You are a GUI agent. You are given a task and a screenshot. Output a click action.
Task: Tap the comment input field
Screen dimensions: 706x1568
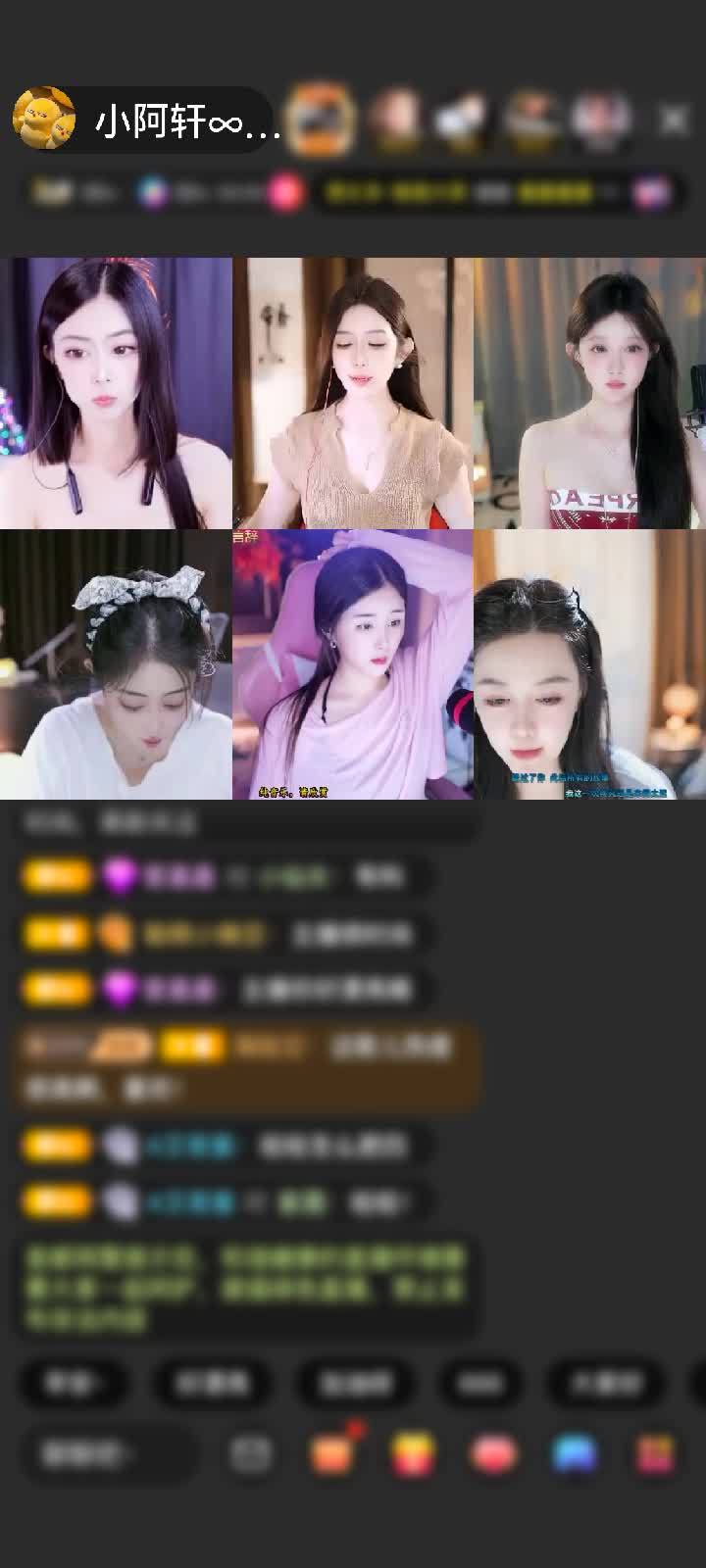[103, 1454]
